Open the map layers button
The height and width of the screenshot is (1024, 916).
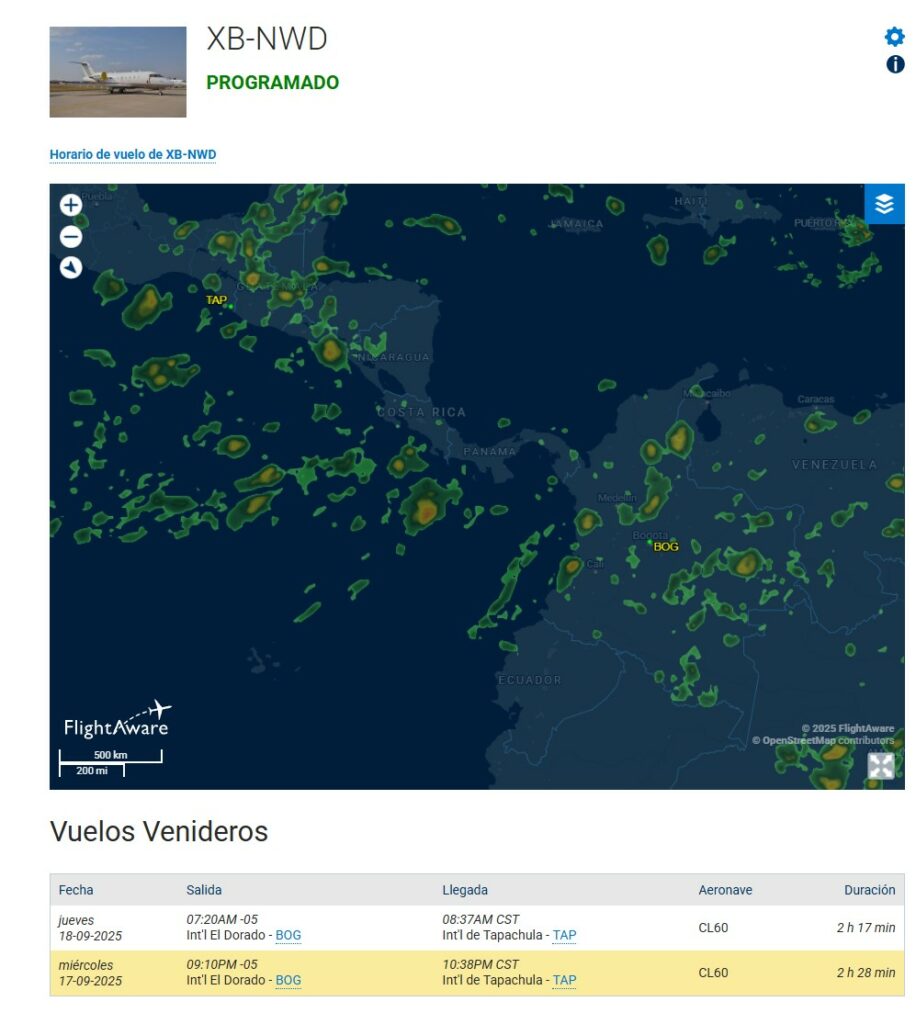tap(884, 204)
